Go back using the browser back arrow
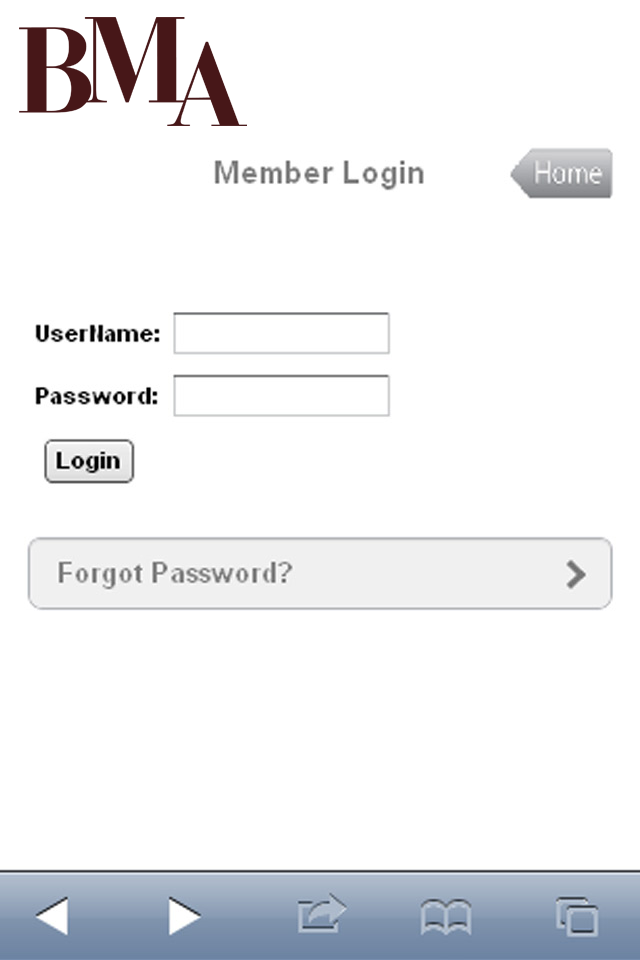The width and height of the screenshot is (640, 960). click(x=52, y=916)
